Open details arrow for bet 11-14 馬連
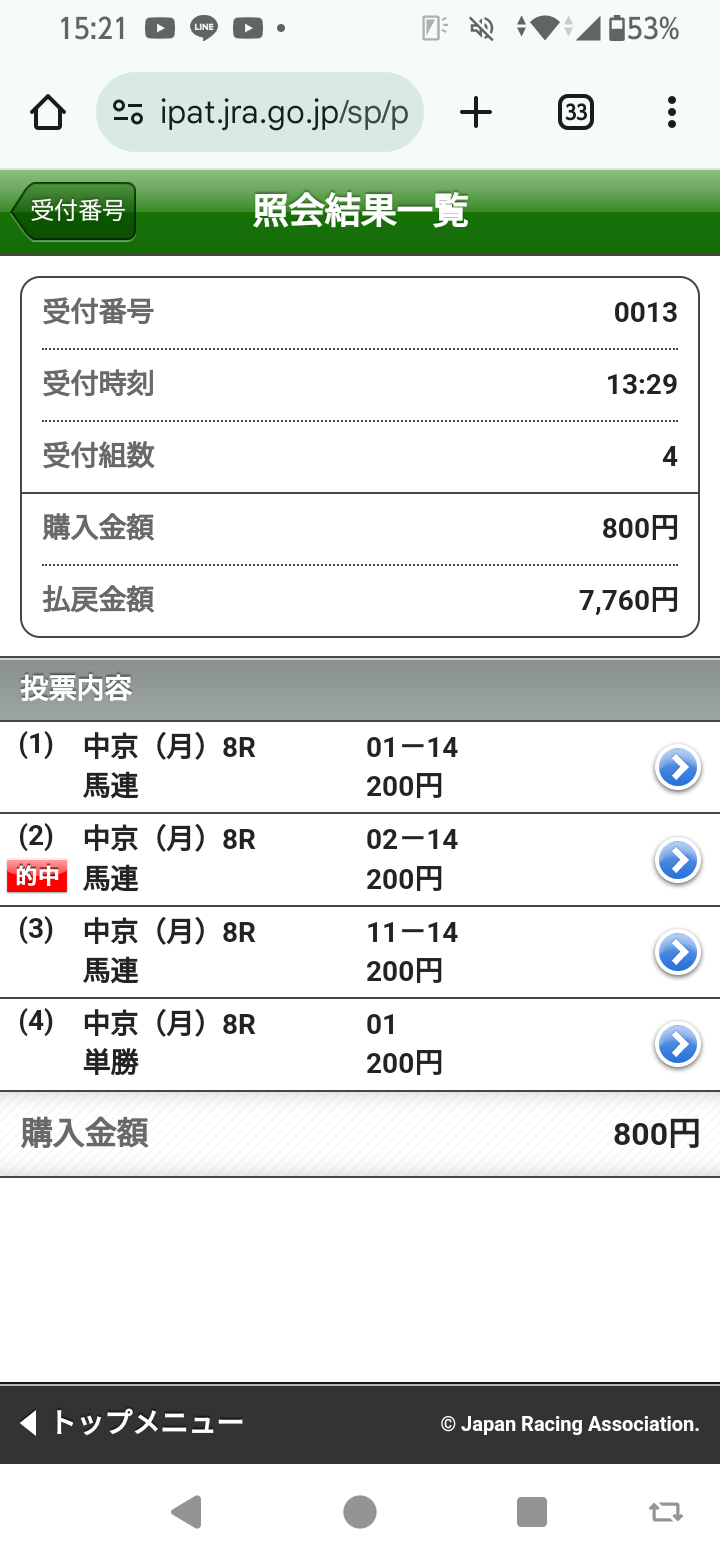 (677, 953)
